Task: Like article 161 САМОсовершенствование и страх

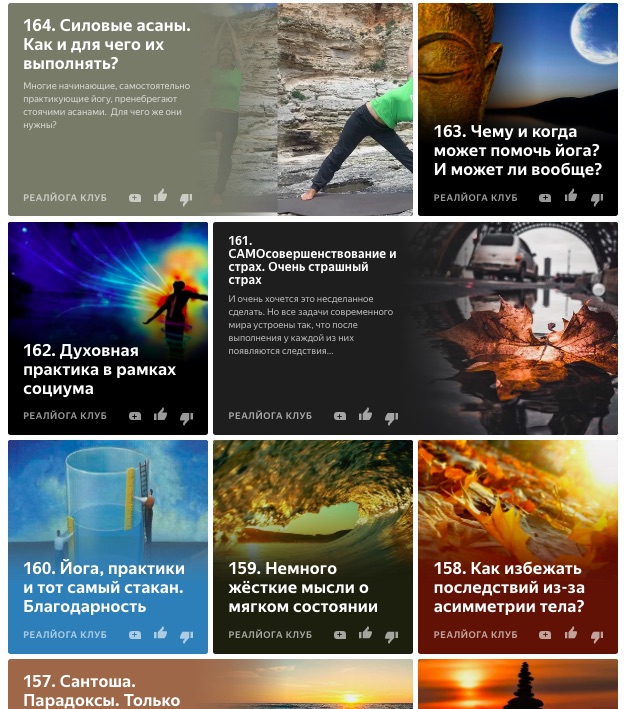Action: [x=365, y=415]
